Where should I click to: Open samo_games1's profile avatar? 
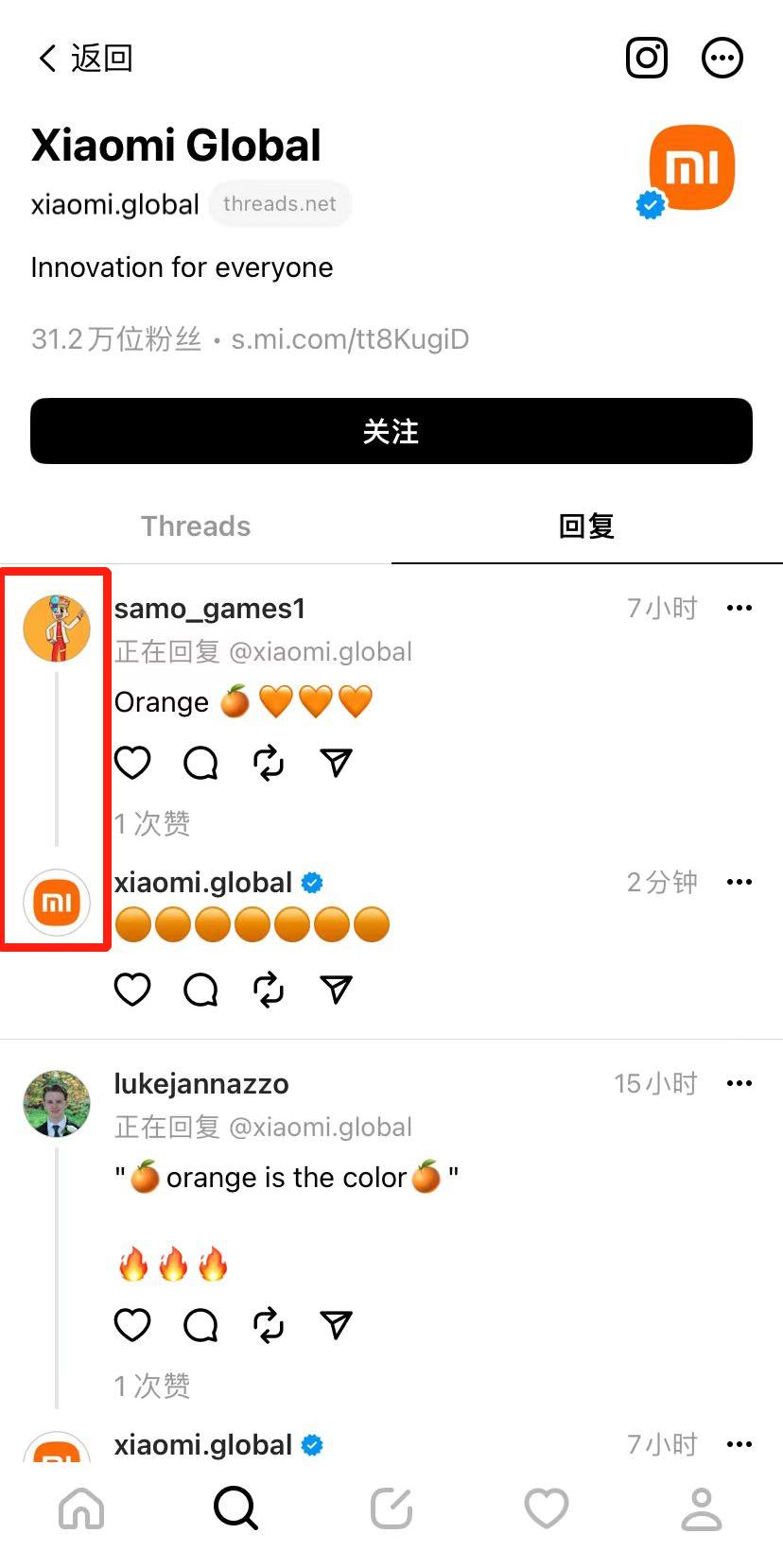point(57,629)
